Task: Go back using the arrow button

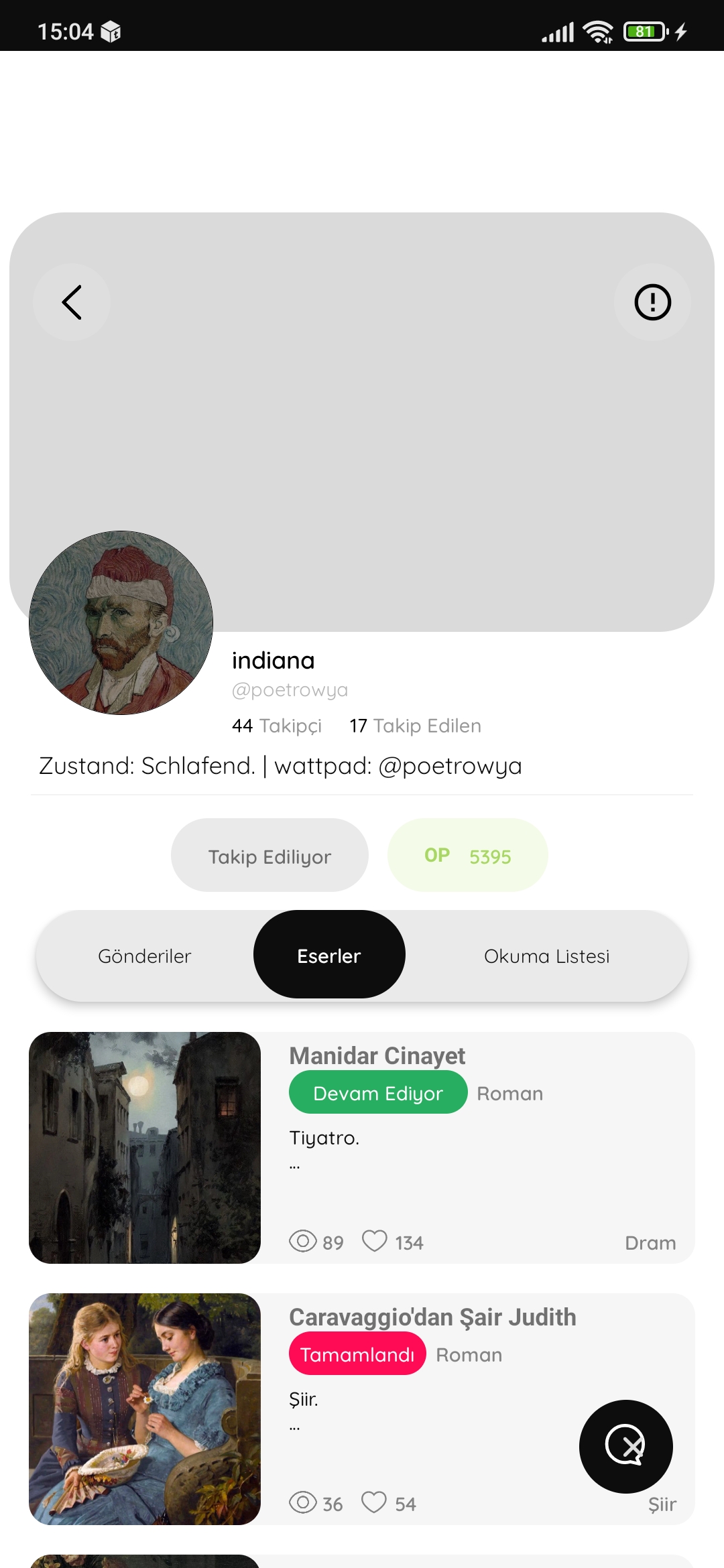Action: tap(72, 302)
